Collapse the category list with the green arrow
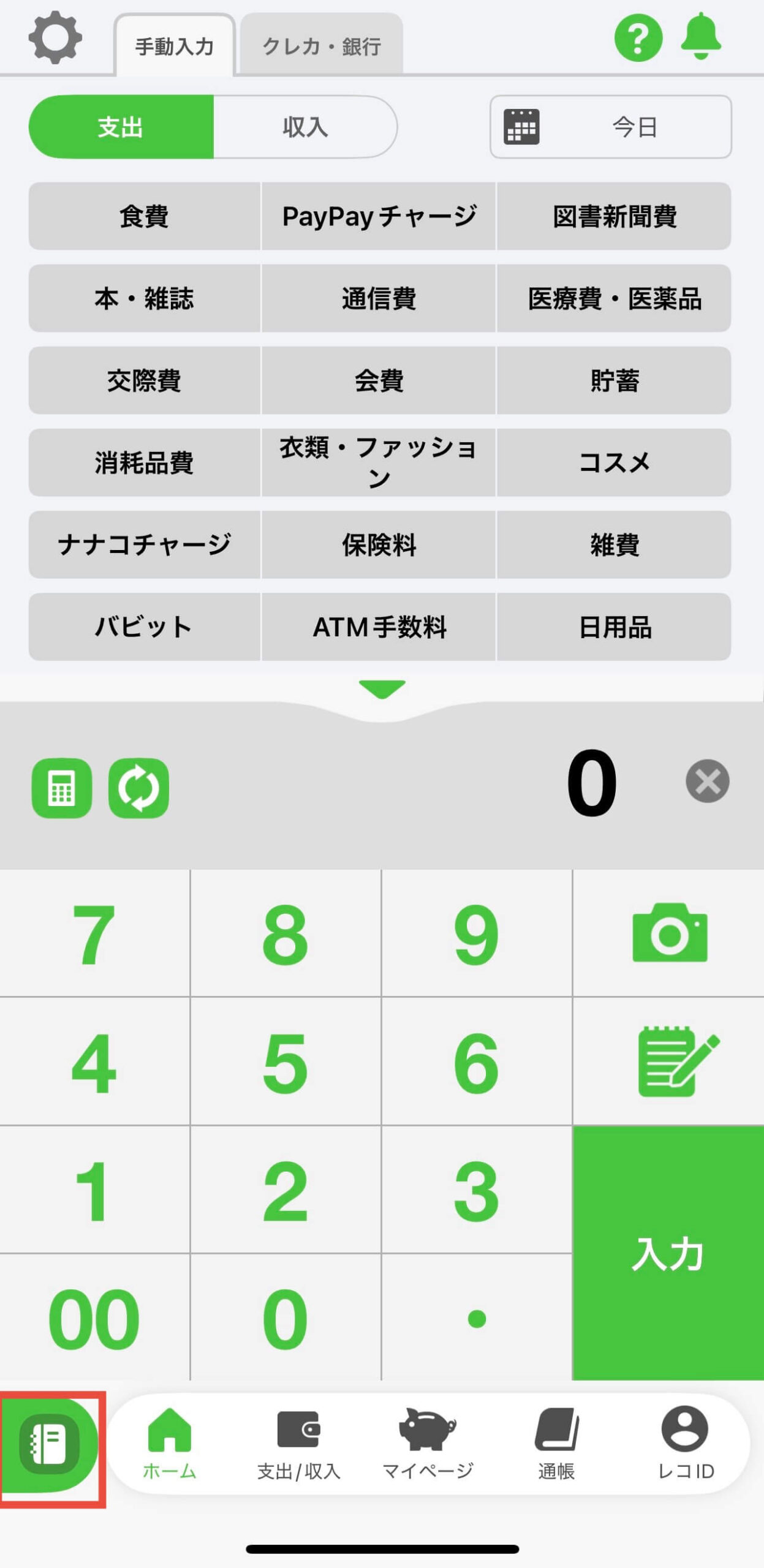This screenshot has width=764, height=1568. pos(382,688)
